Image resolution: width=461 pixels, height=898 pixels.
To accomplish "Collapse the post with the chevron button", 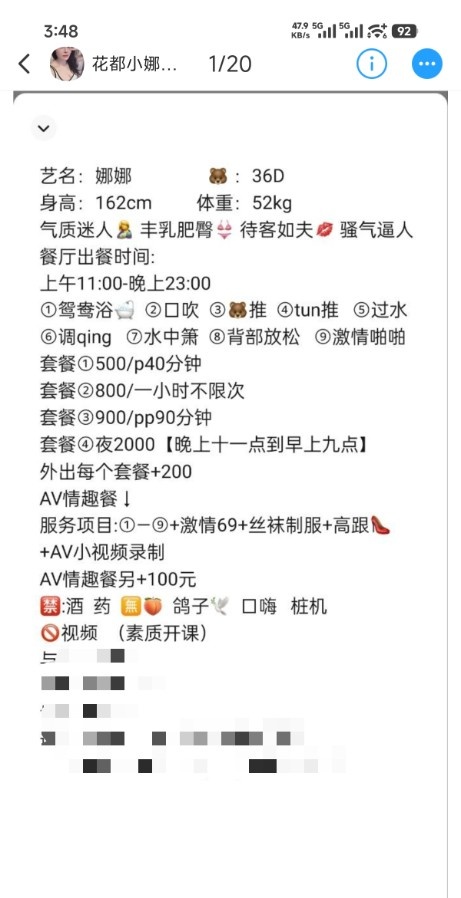I will pos(44,128).
